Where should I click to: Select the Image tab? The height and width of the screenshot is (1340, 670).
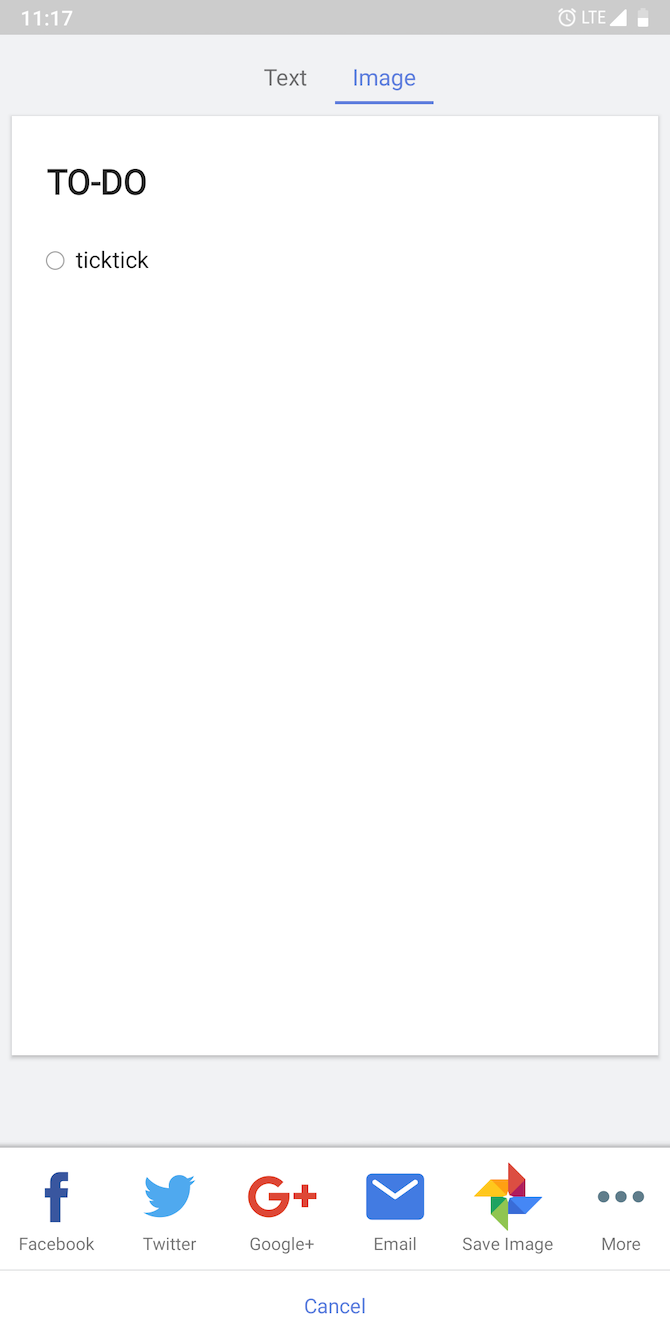[384, 78]
